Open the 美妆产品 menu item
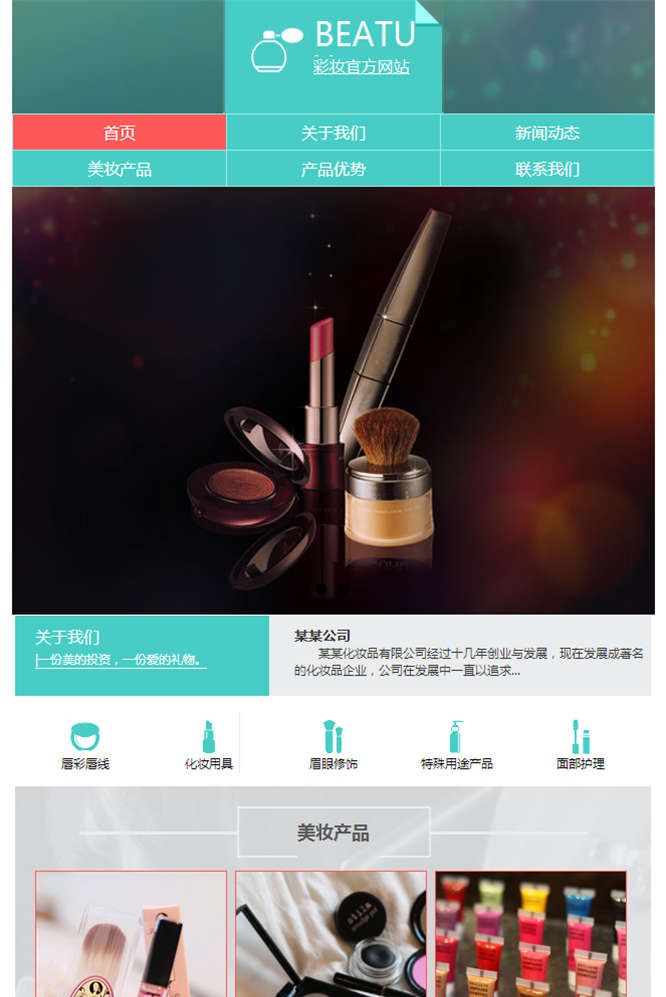 119,169
